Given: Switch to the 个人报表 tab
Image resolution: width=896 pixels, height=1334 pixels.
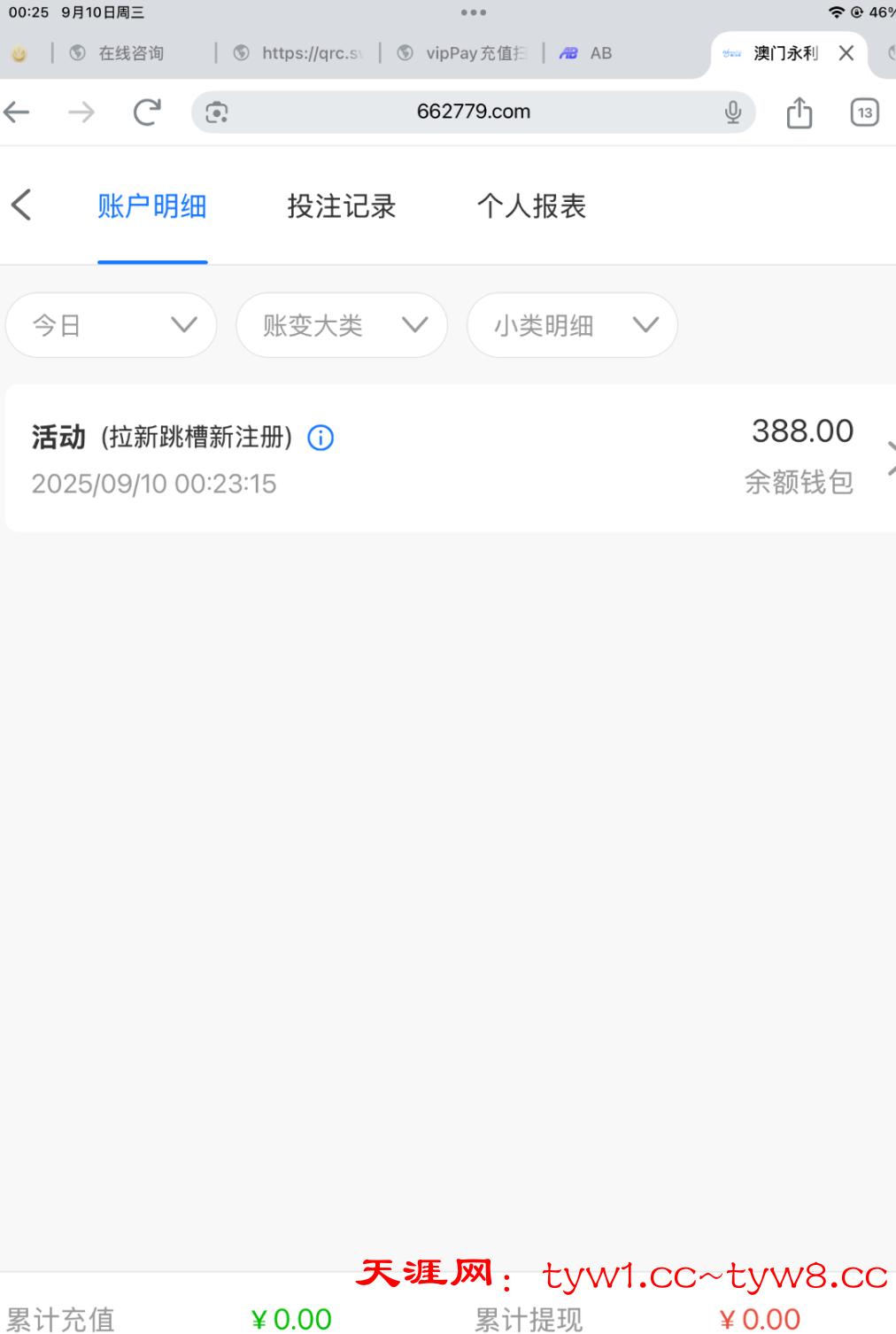Looking at the screenshot, I should click(531, 206).
